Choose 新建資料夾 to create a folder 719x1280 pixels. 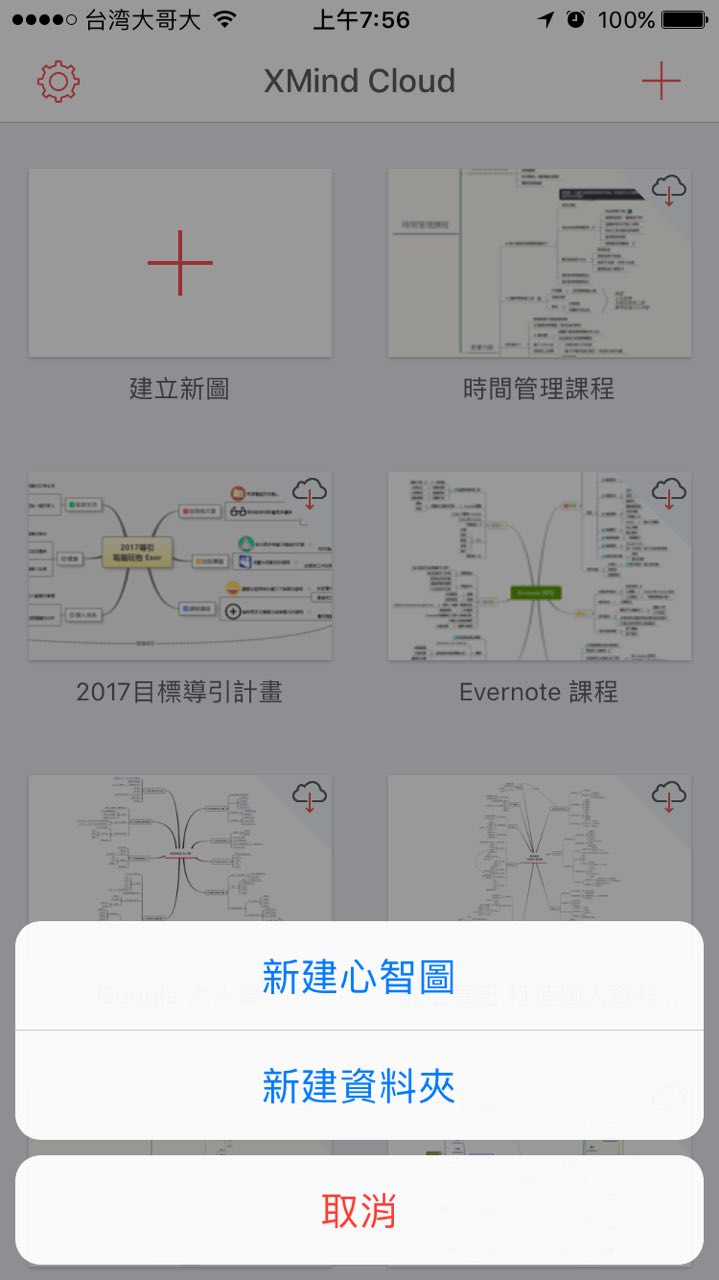tap(359, 1085)
